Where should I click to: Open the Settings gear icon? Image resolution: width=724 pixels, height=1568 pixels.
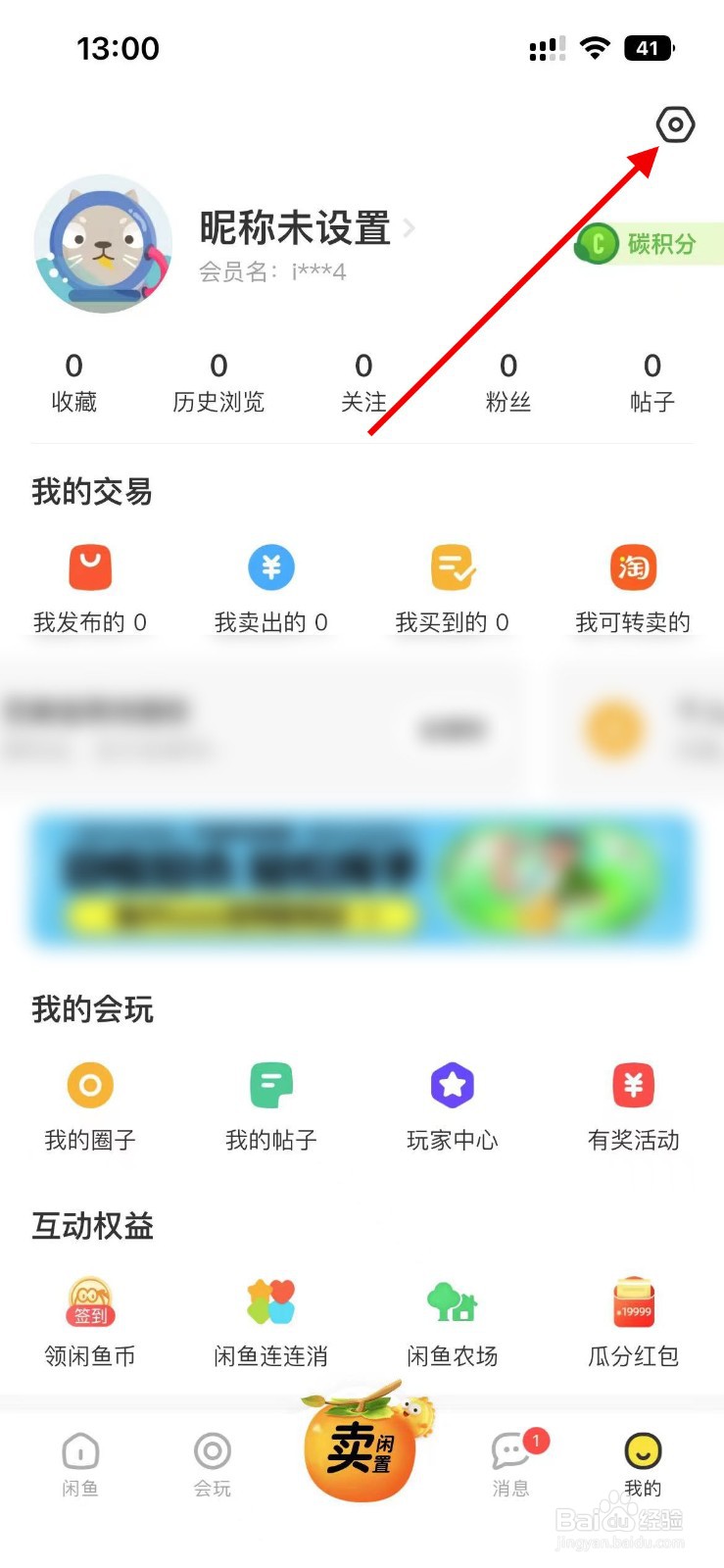coord(675,124)
